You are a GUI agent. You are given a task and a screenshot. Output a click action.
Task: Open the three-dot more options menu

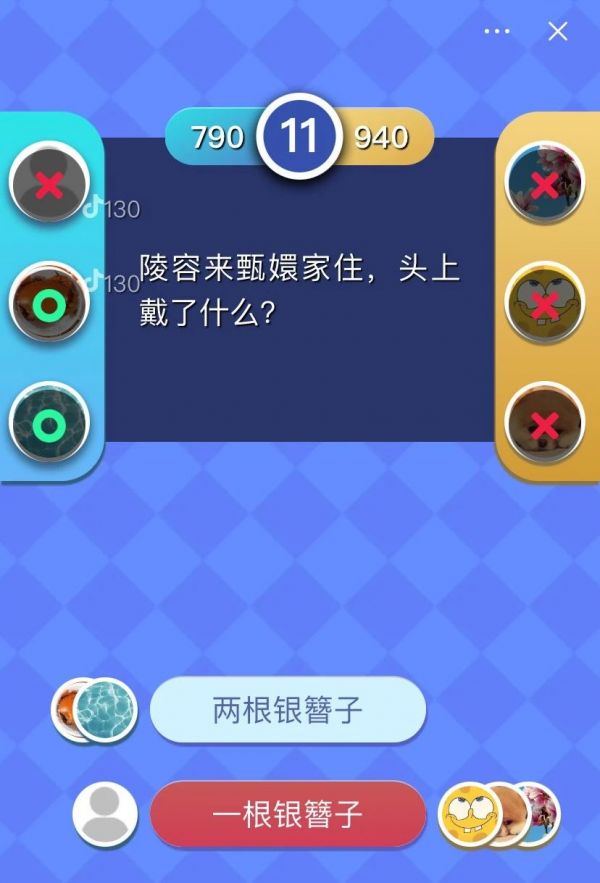(x=497, y=31)
